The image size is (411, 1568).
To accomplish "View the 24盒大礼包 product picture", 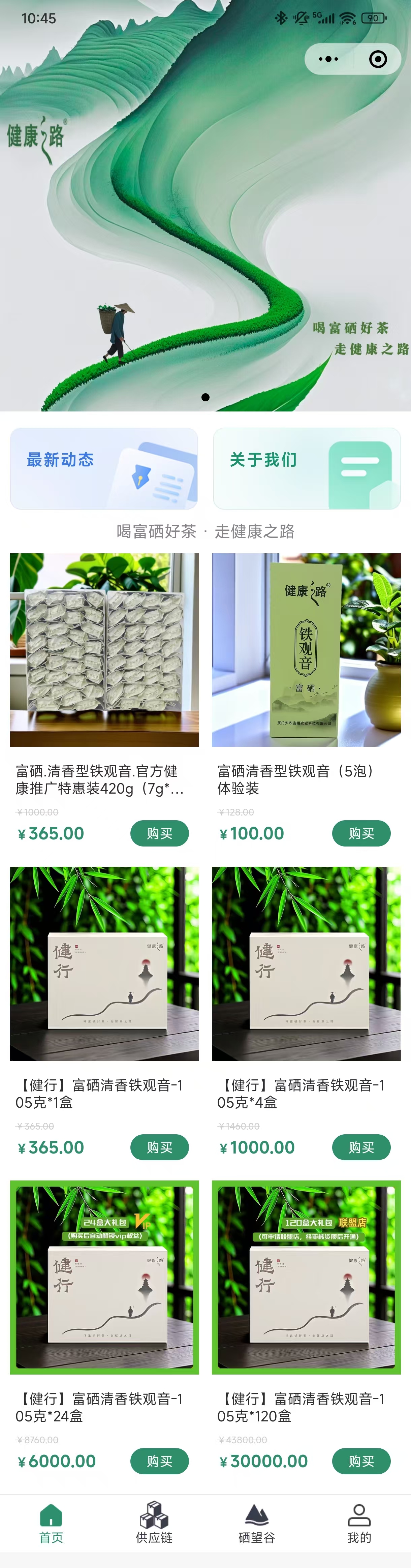I will click(x=104, y=1277).
